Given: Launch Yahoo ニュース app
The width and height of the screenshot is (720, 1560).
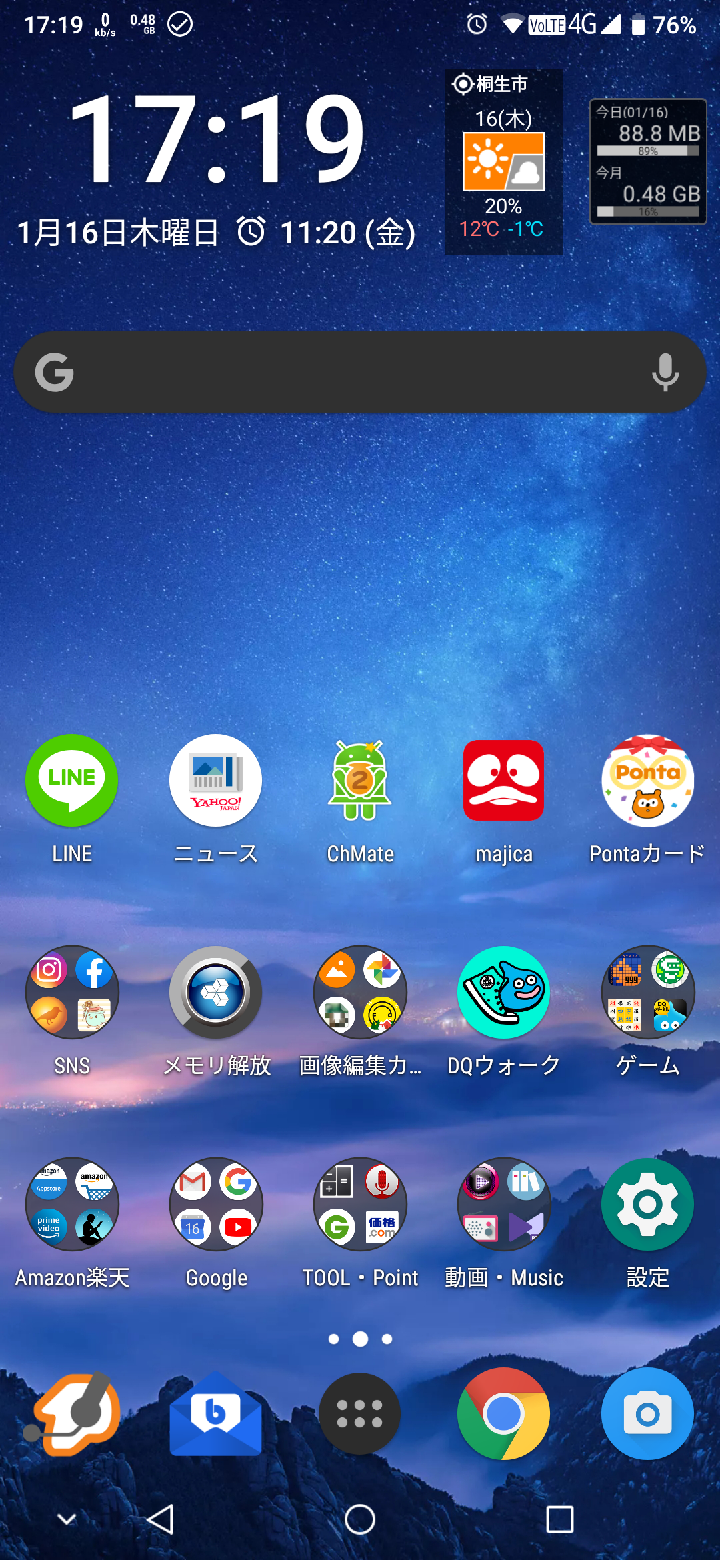Looking at the screenshot, I should [x=216, y=781].
